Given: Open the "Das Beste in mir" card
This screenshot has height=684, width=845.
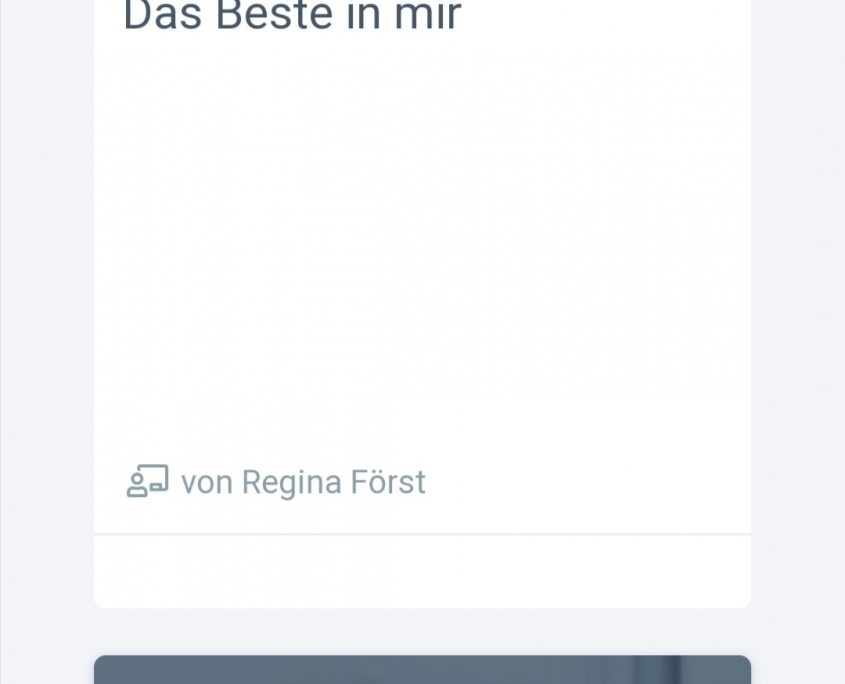Looking at the screenshot, I should pyautogui.click(x=292, y=18).
